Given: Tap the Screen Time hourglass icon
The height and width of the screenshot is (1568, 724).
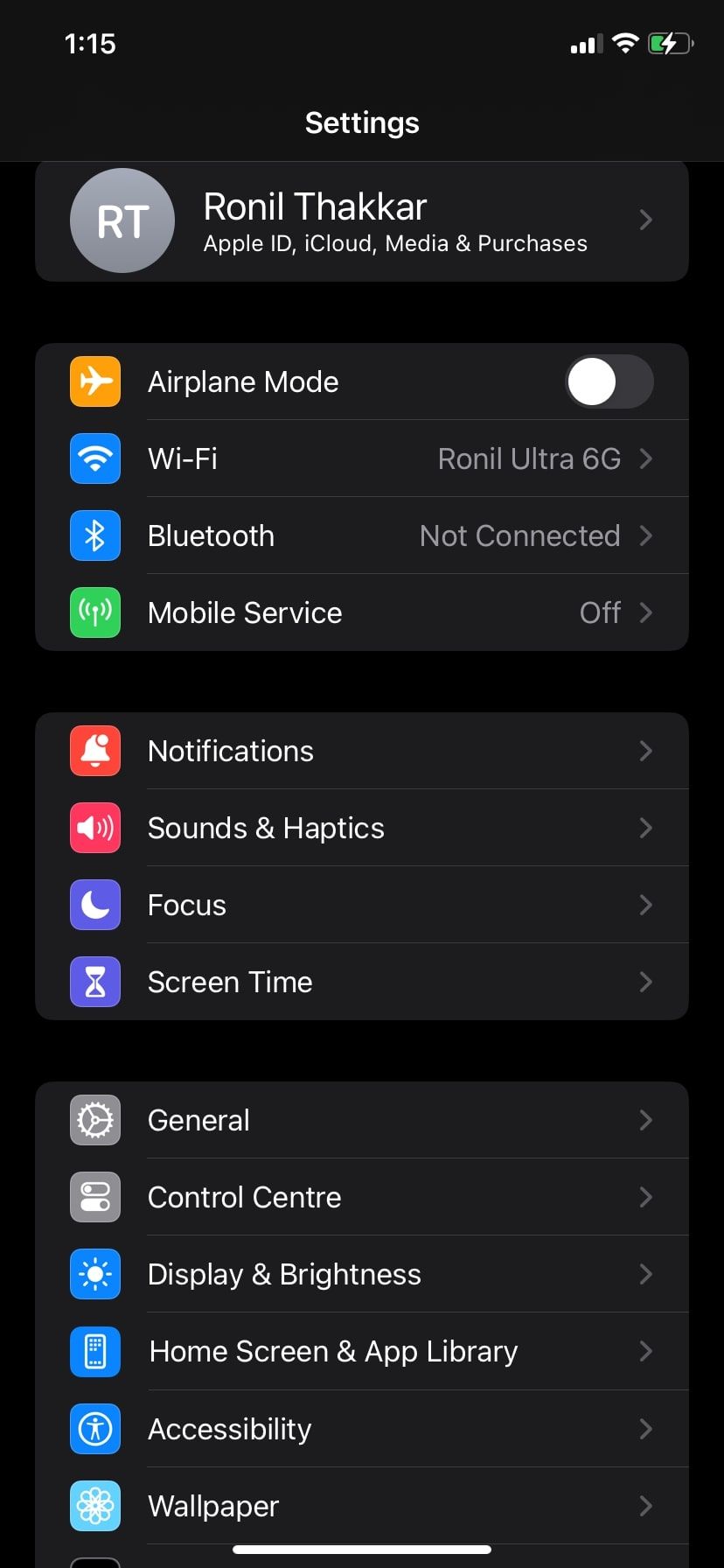Looking at the screenshot, I should (x=94, y=982).
